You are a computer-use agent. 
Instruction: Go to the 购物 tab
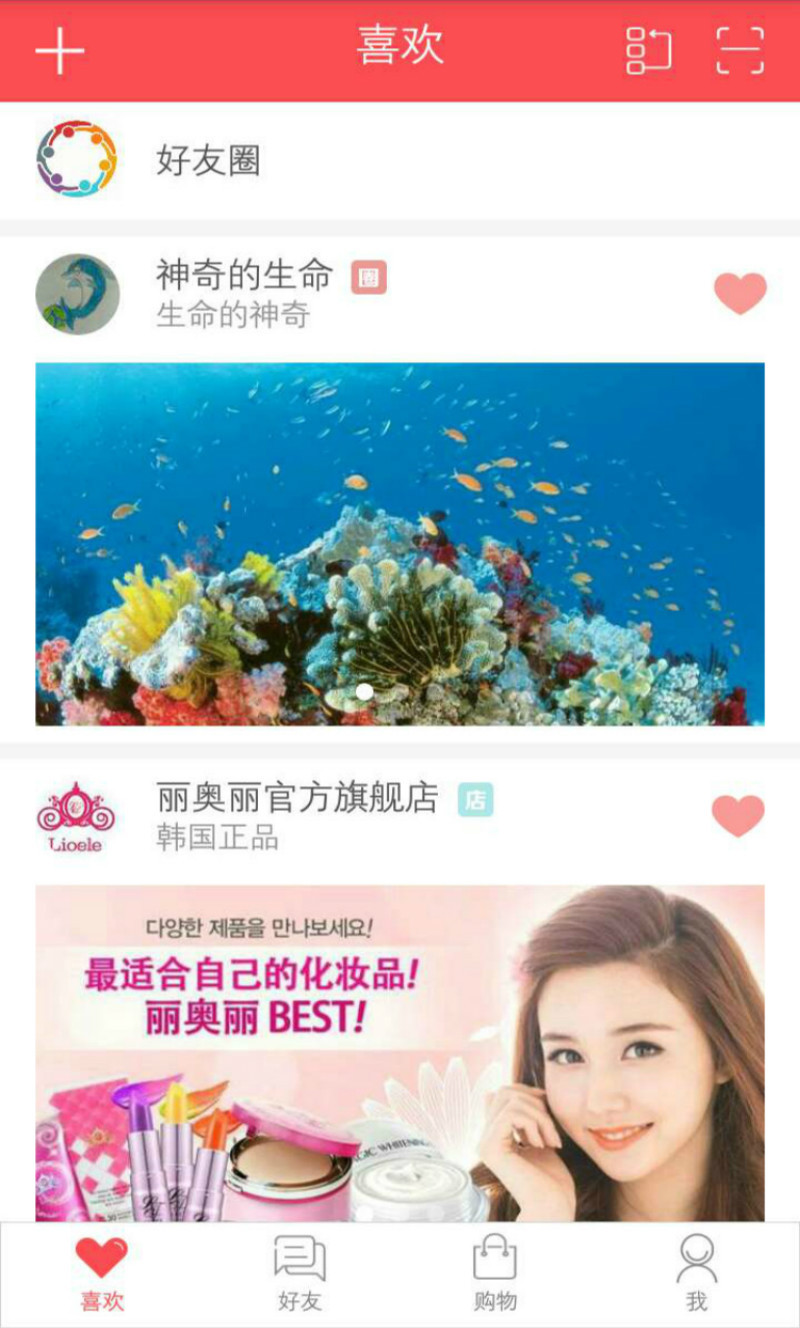[x=495, y=1273]
